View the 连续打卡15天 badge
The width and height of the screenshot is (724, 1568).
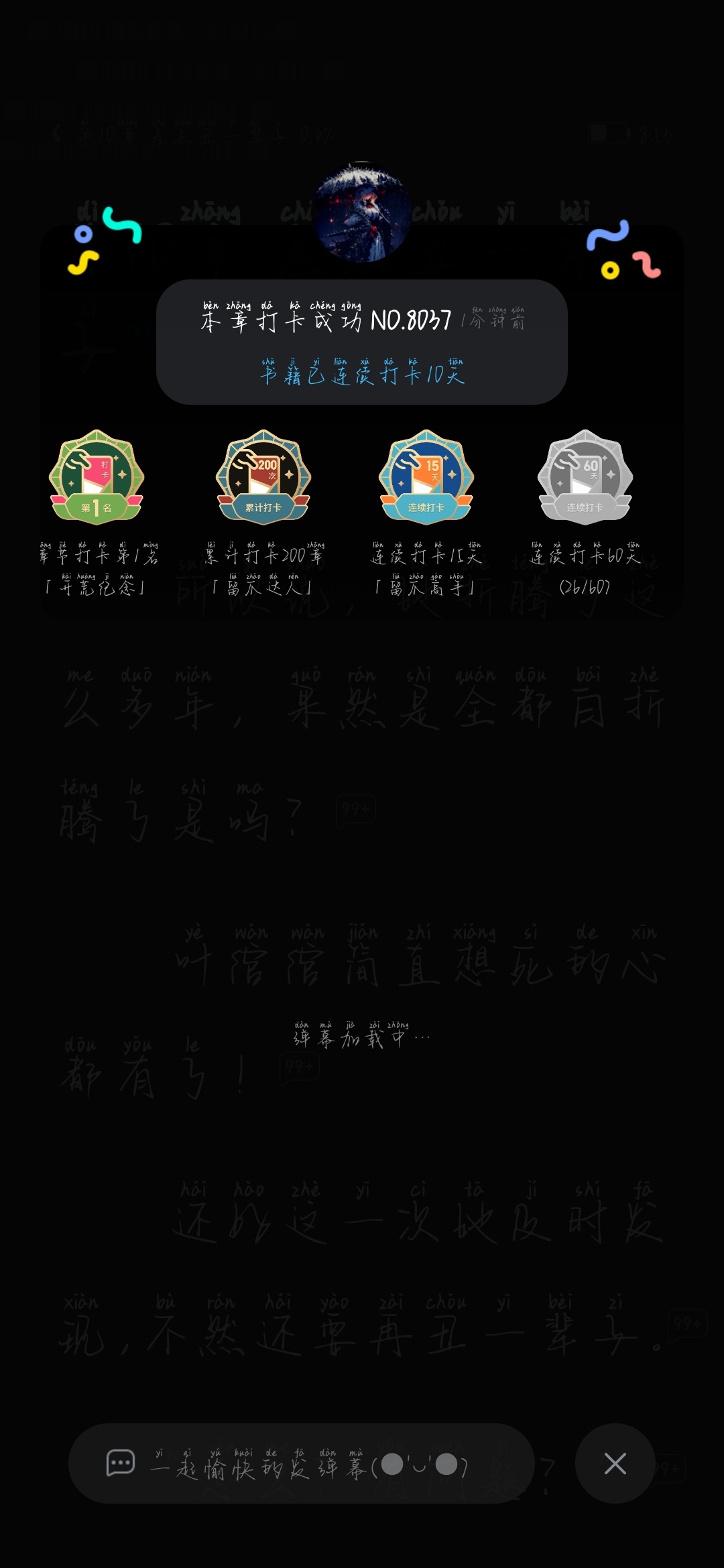[426, 477]
